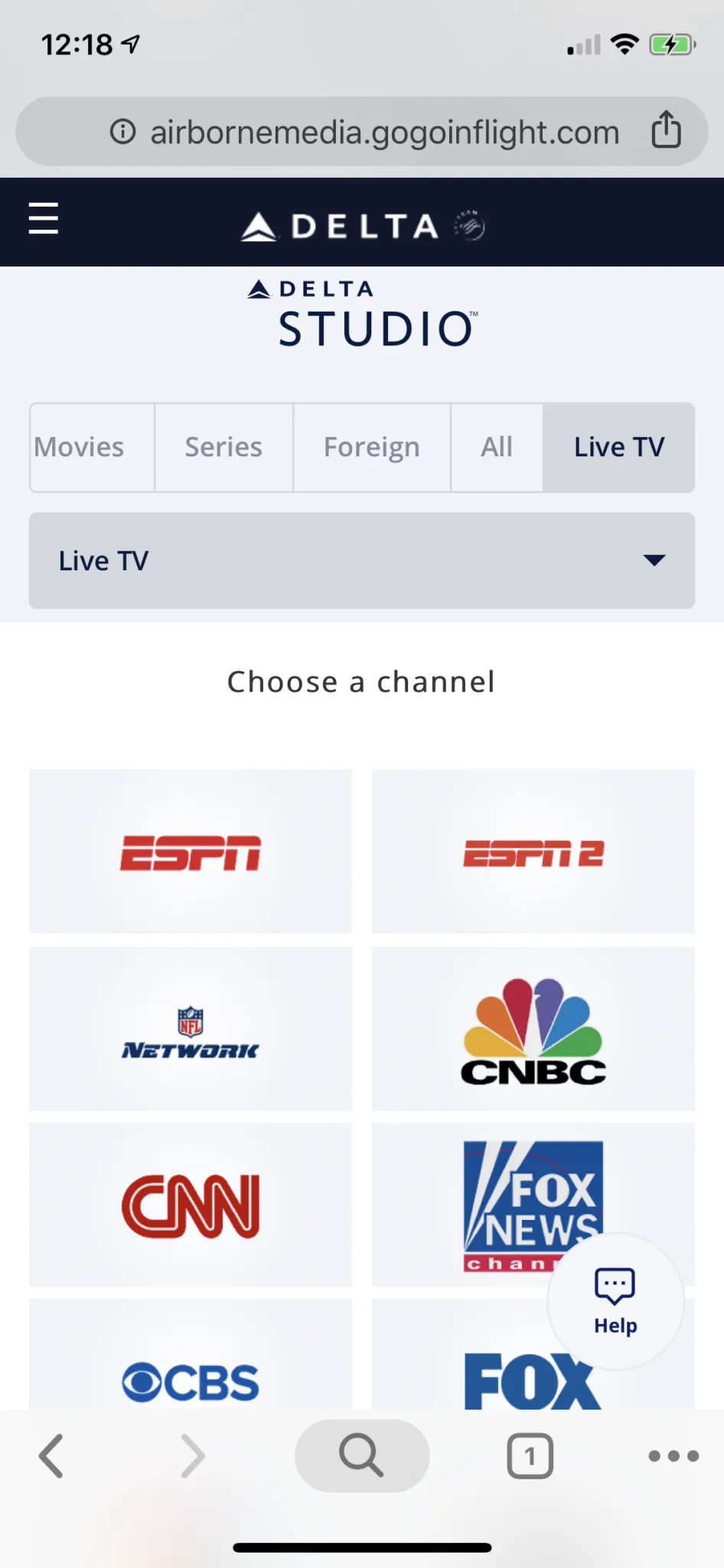724x1568 pixels.
Task: Go back in the browser
Action: pos(51,1455)
